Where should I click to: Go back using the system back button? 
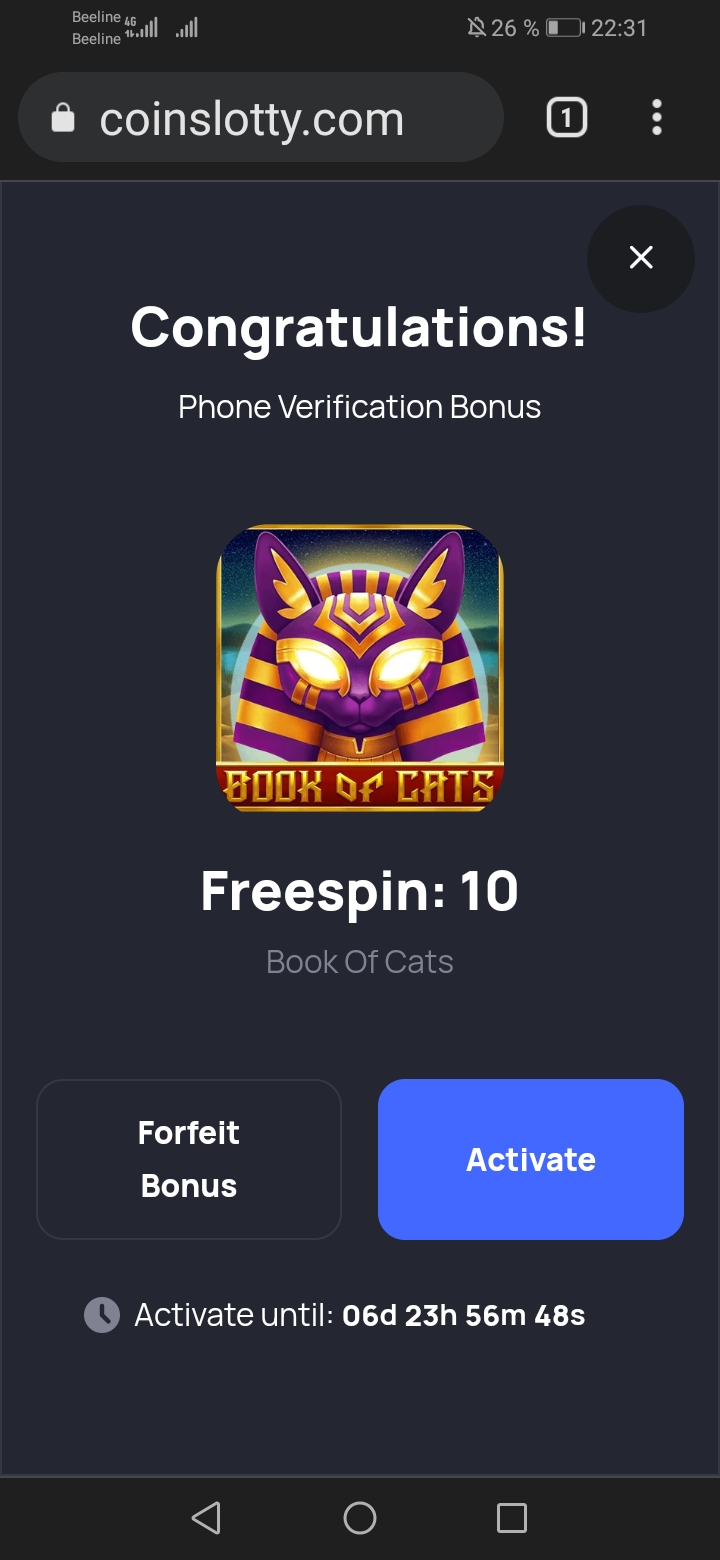click(206, 1518)
